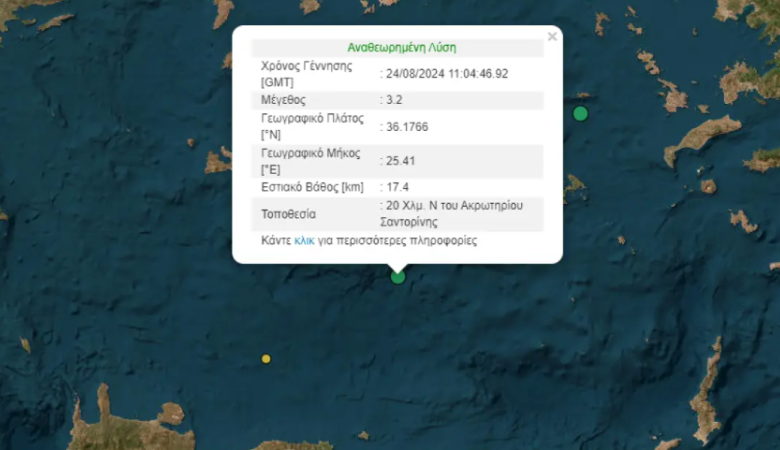
Task: Select the green marker near the eastern islands
Action: [x=580, y=113]
